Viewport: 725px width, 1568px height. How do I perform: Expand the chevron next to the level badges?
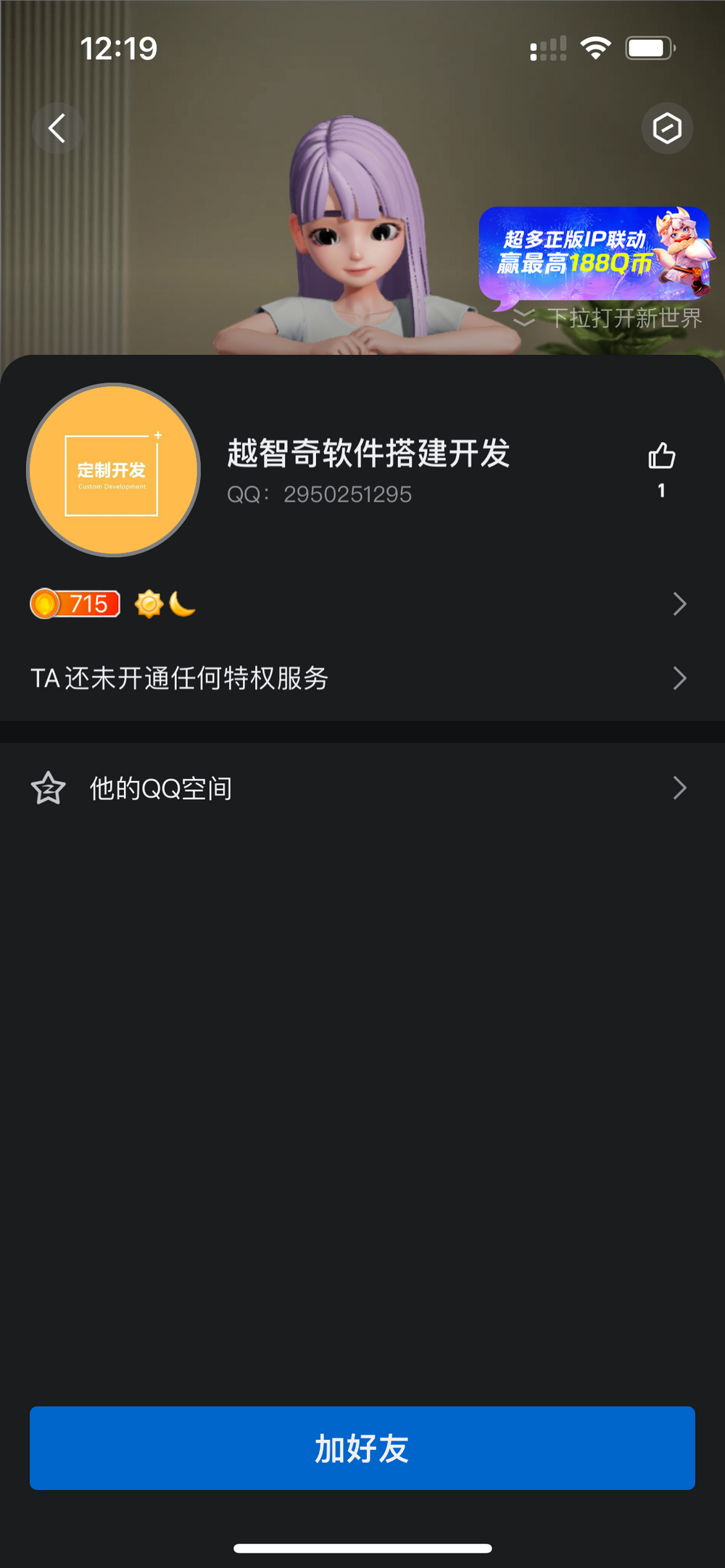(x=679, y=604)
